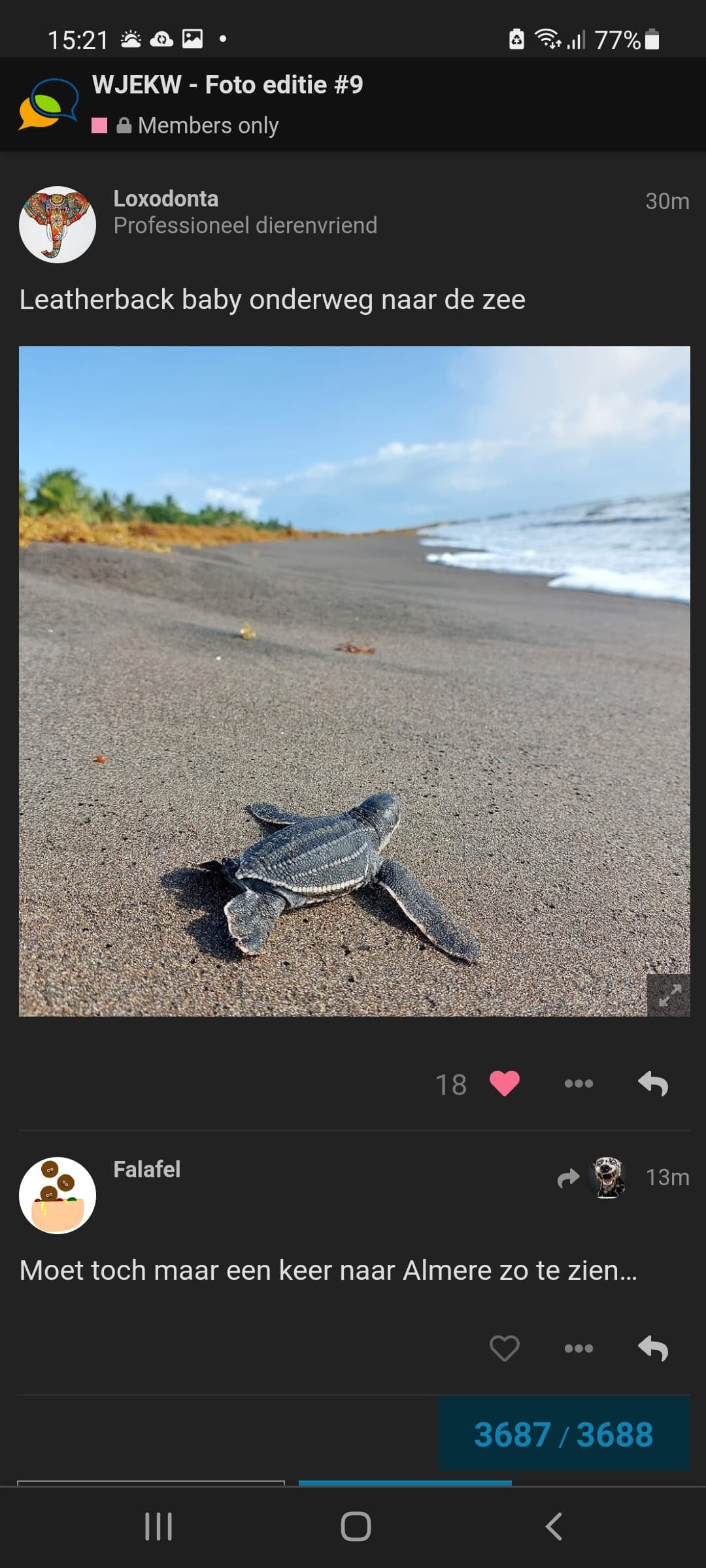The width and height of the screenshot is (706, 1568).
Task: Reply to Falafel's comment
Action: [x=653, y=1348]
